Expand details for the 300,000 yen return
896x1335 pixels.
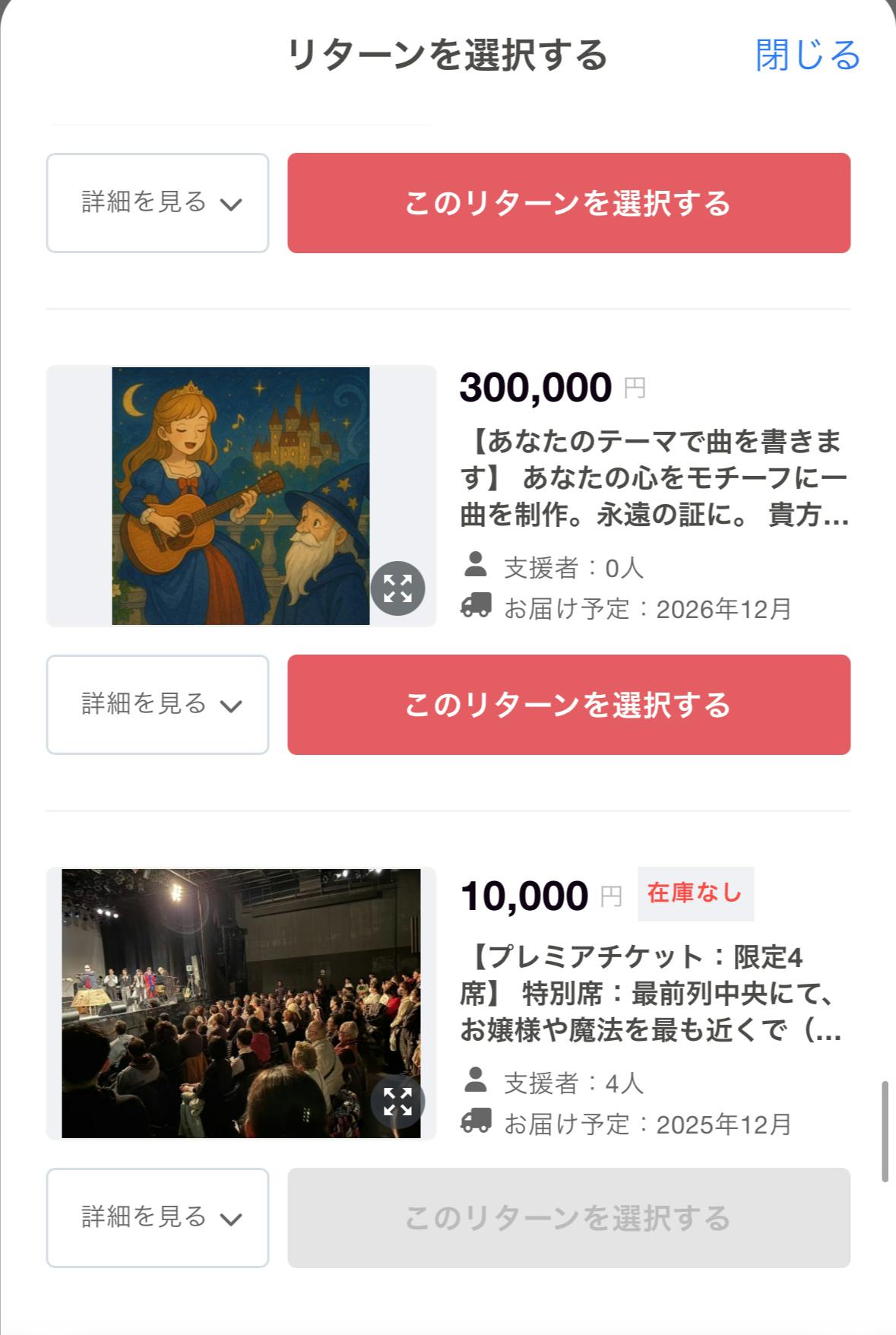pos(158,705)
